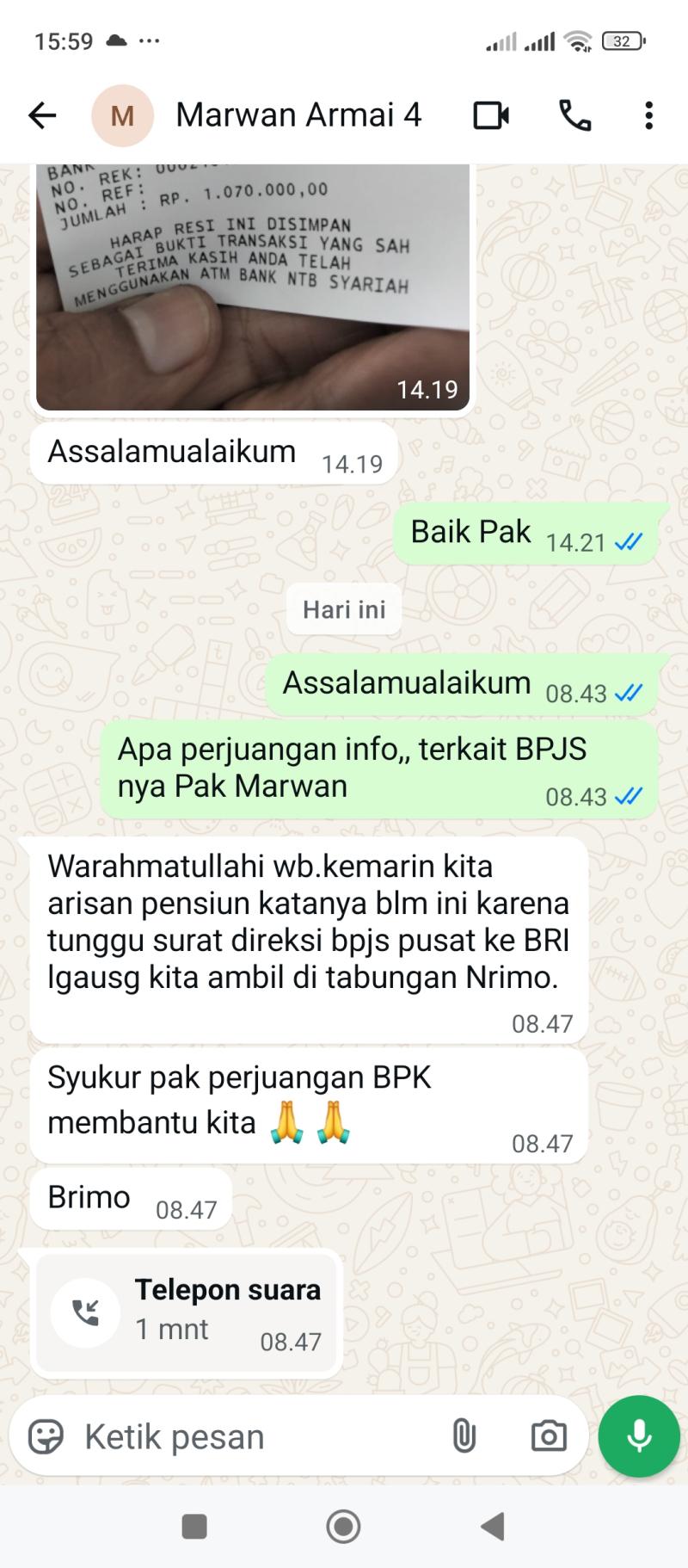Tap the green microphone voice message button
The image size is (688, 1568).
(639, 1435)
